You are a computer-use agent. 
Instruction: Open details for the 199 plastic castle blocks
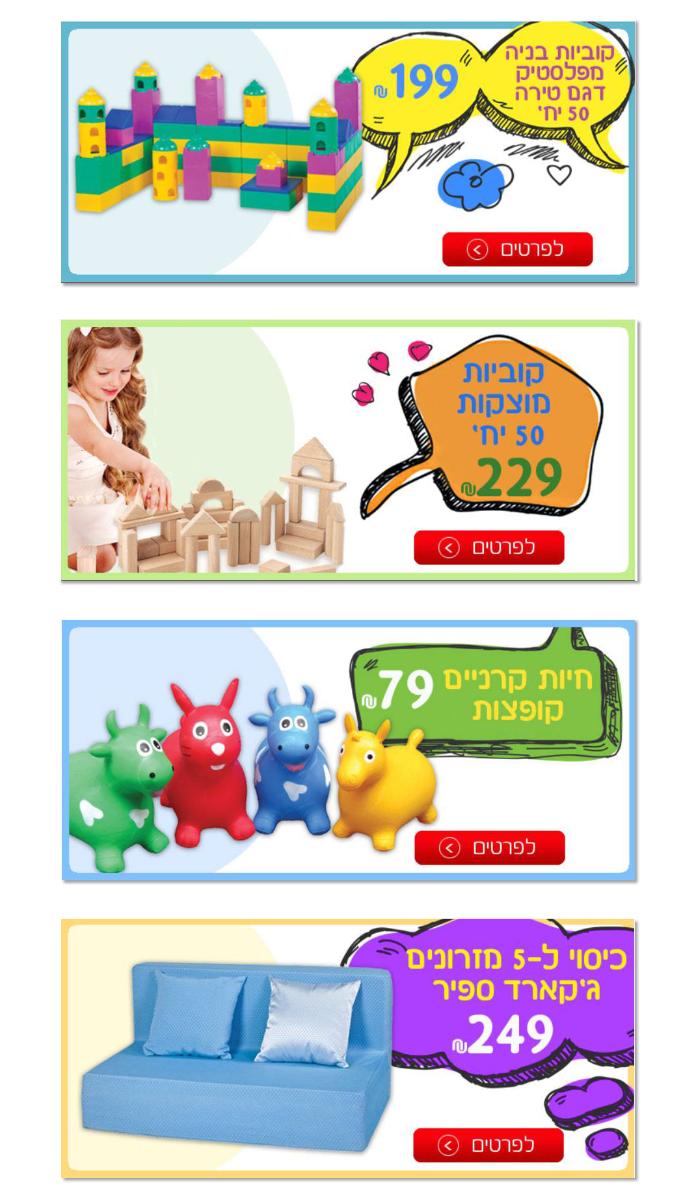coord(517,249)
